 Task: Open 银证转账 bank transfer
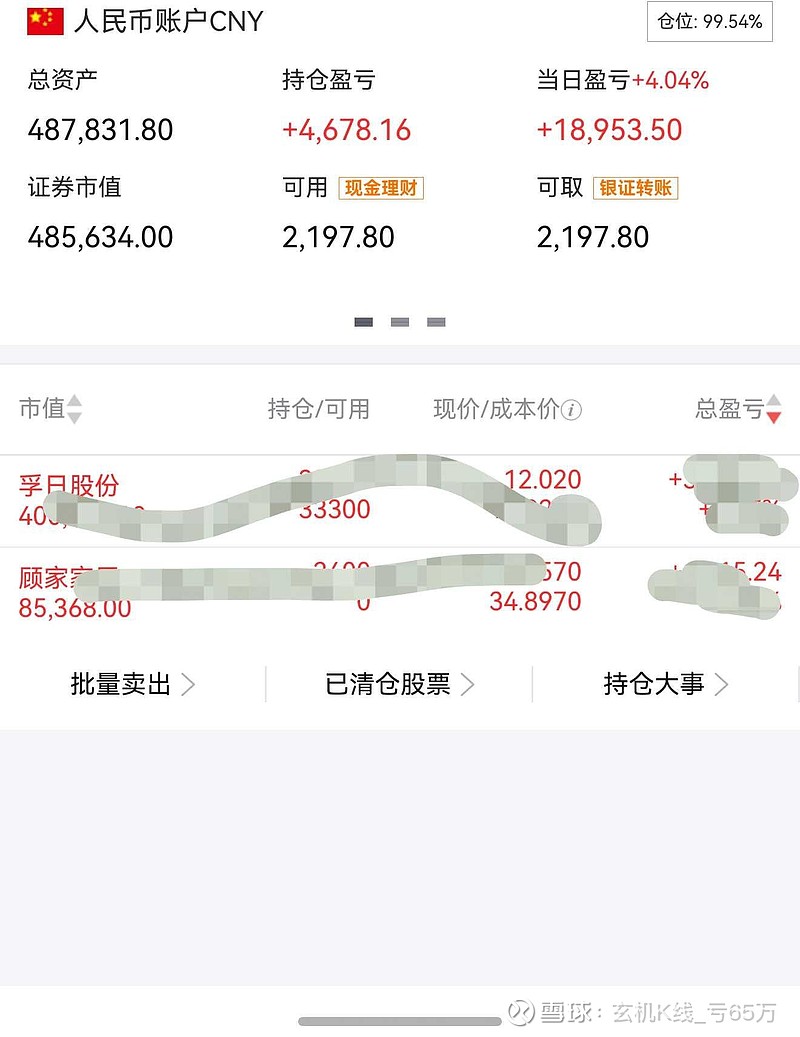(x=636, y=188)
